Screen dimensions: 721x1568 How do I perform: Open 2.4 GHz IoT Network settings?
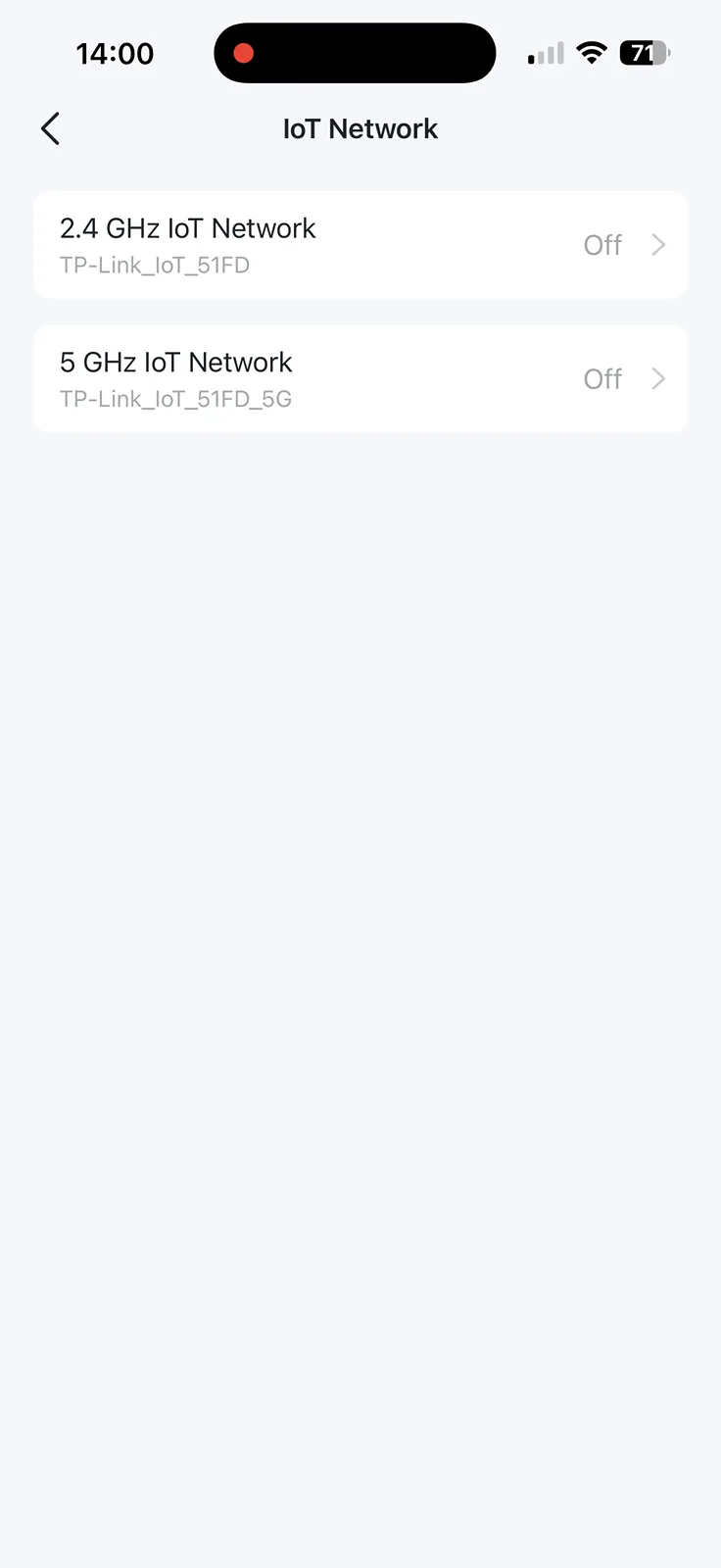coord(360,245)
